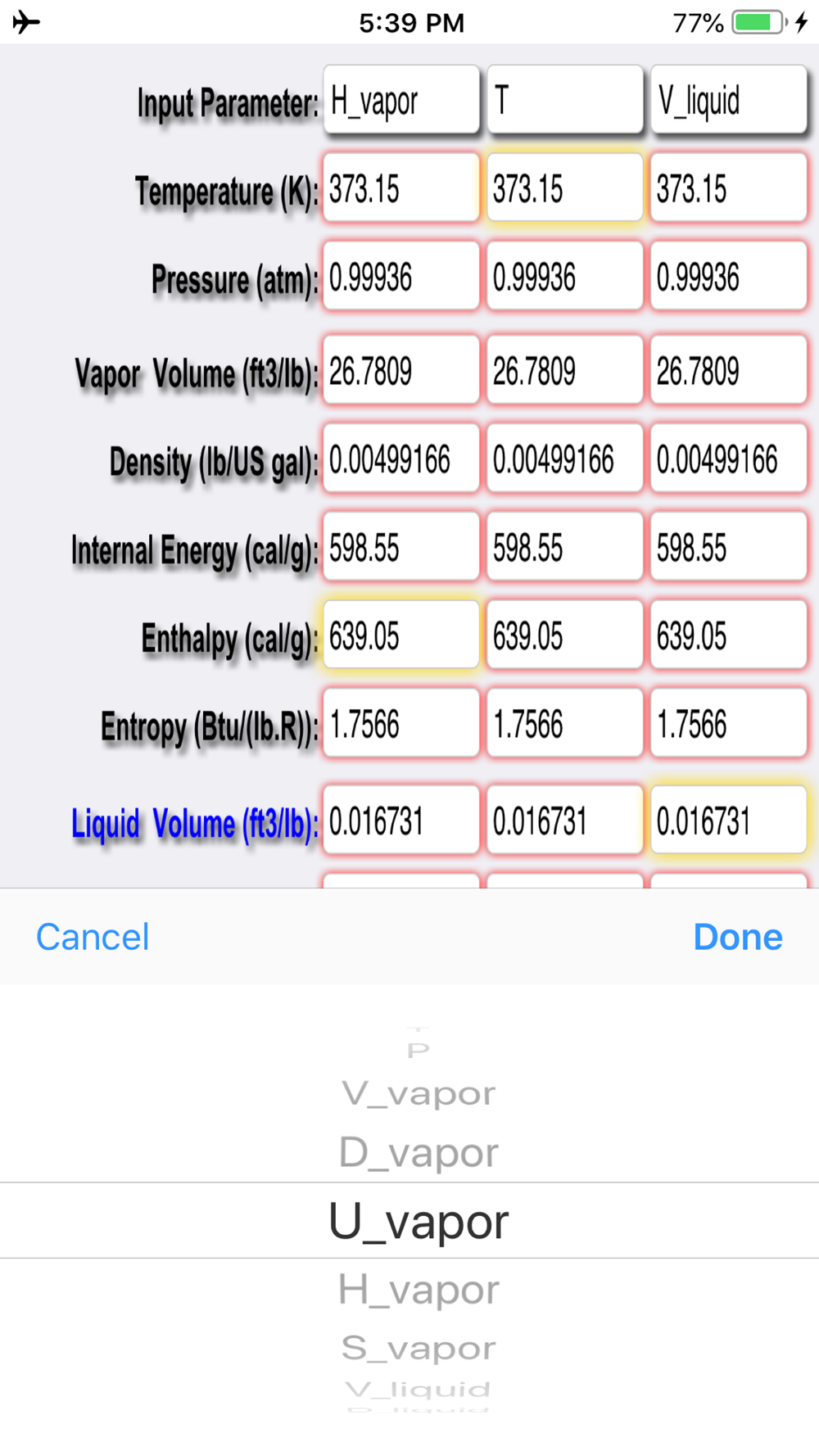819x1456 pixels.
Task: Edit Enthalpy field in the H_vapor column
Action: [x=400, y=635]
